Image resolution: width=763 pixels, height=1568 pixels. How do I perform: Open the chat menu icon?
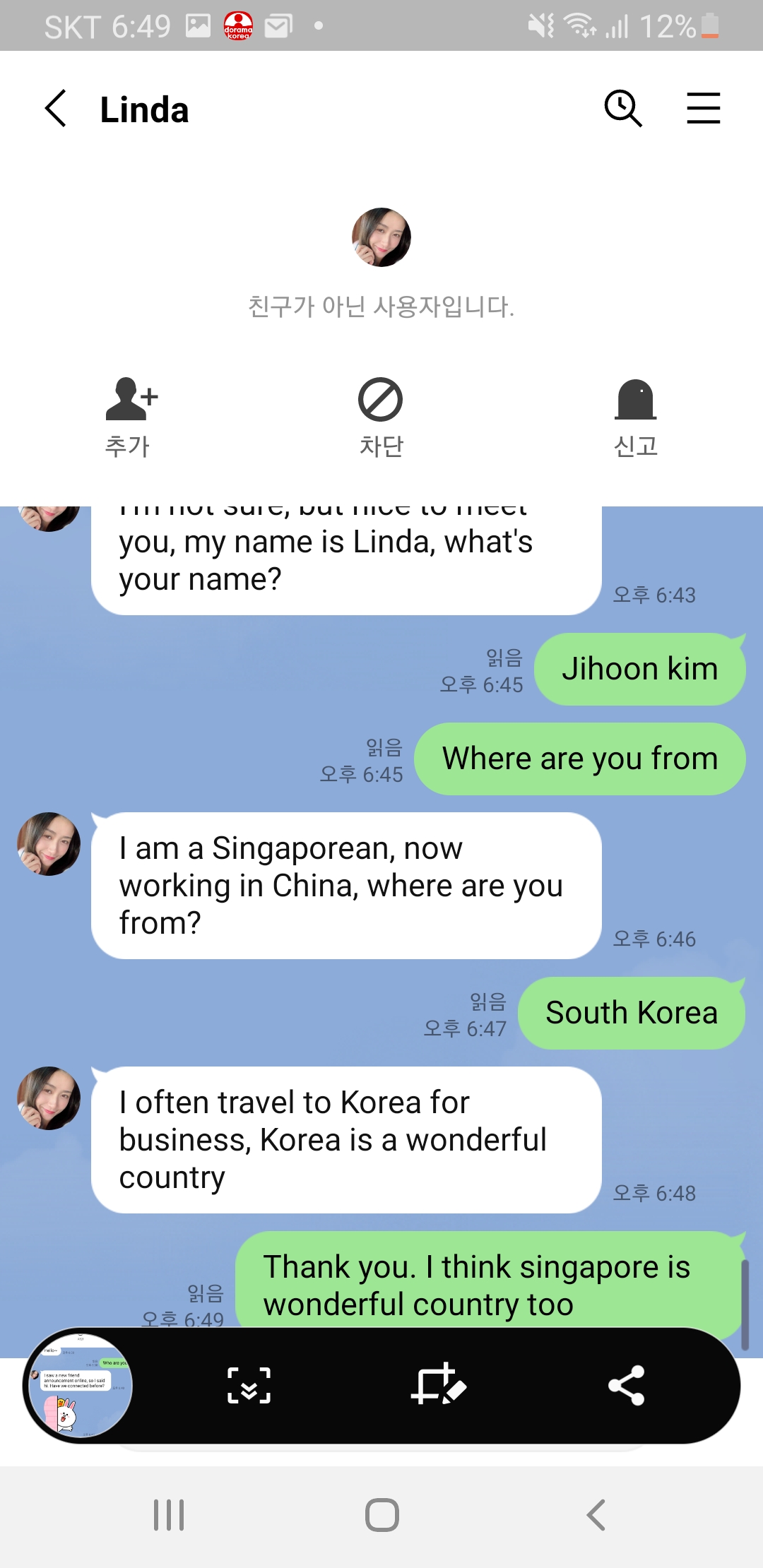[x=704, y=108]
